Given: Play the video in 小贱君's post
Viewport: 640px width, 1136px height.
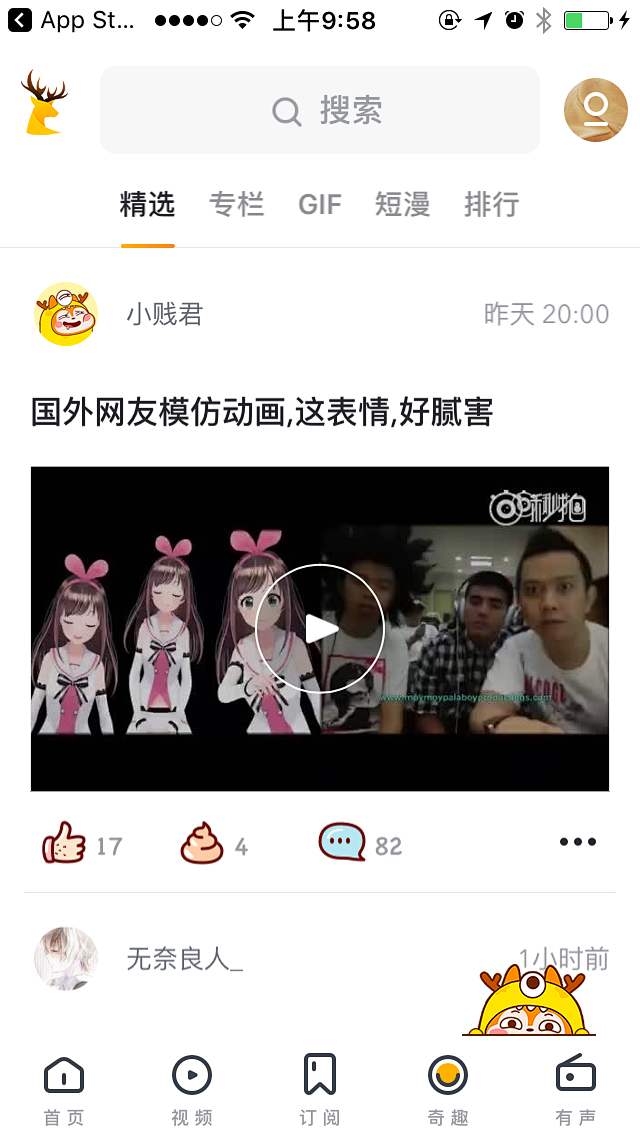Looking at the screenshot, I should (320, 629).
